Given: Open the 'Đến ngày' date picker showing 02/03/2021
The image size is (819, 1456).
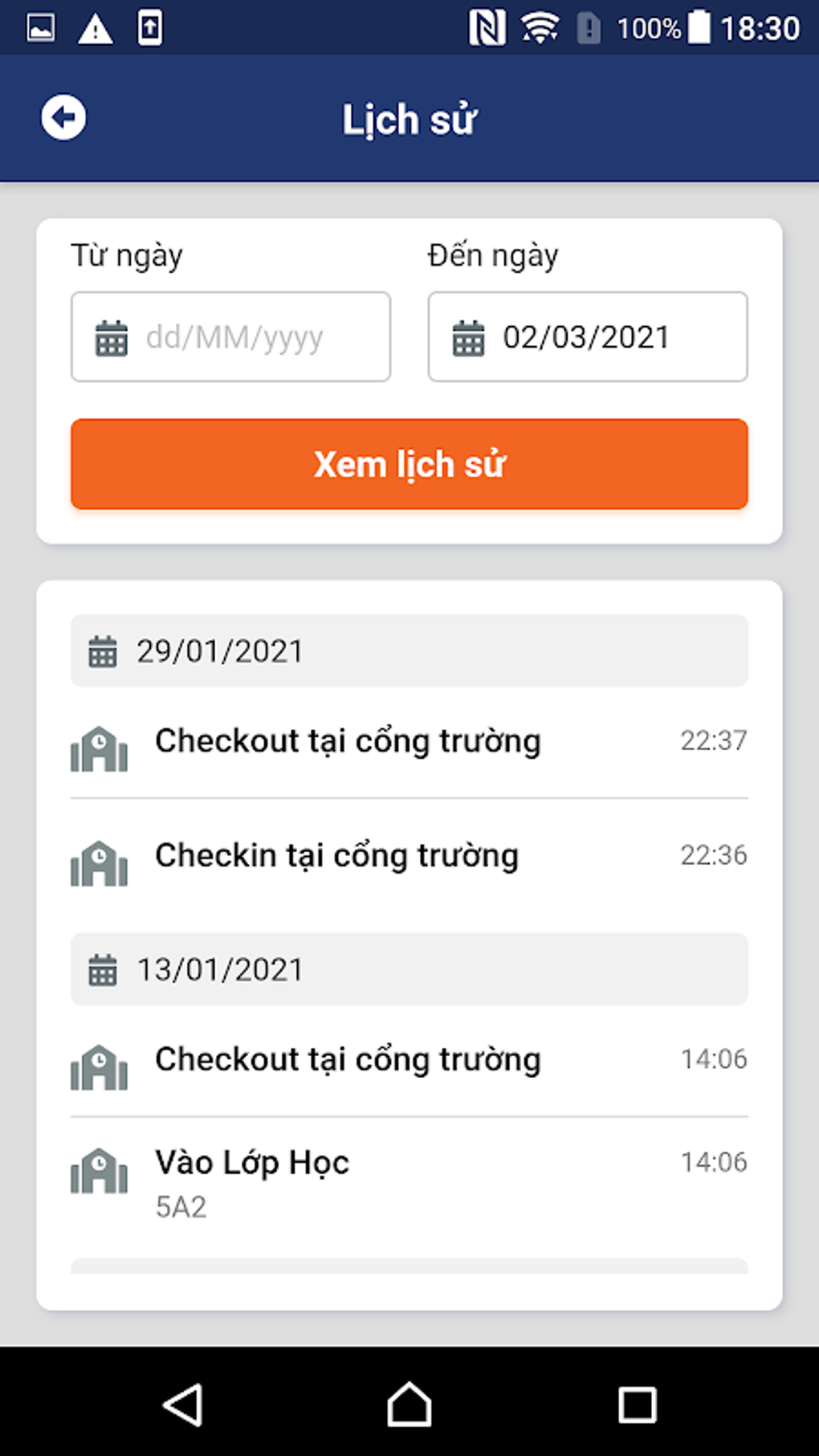Looking at the screenshot, I should 588,336.
